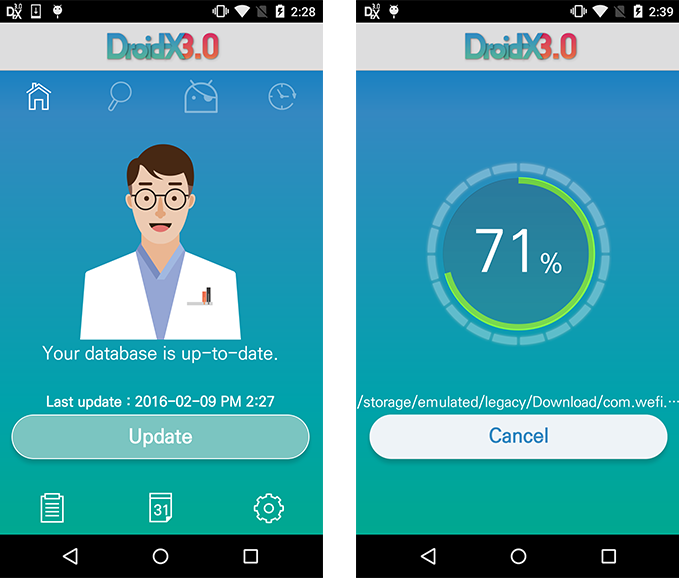This screenshot has width=679, height=578.
Task: Cancel the scan in progress
Action: (x=518, y=436)
